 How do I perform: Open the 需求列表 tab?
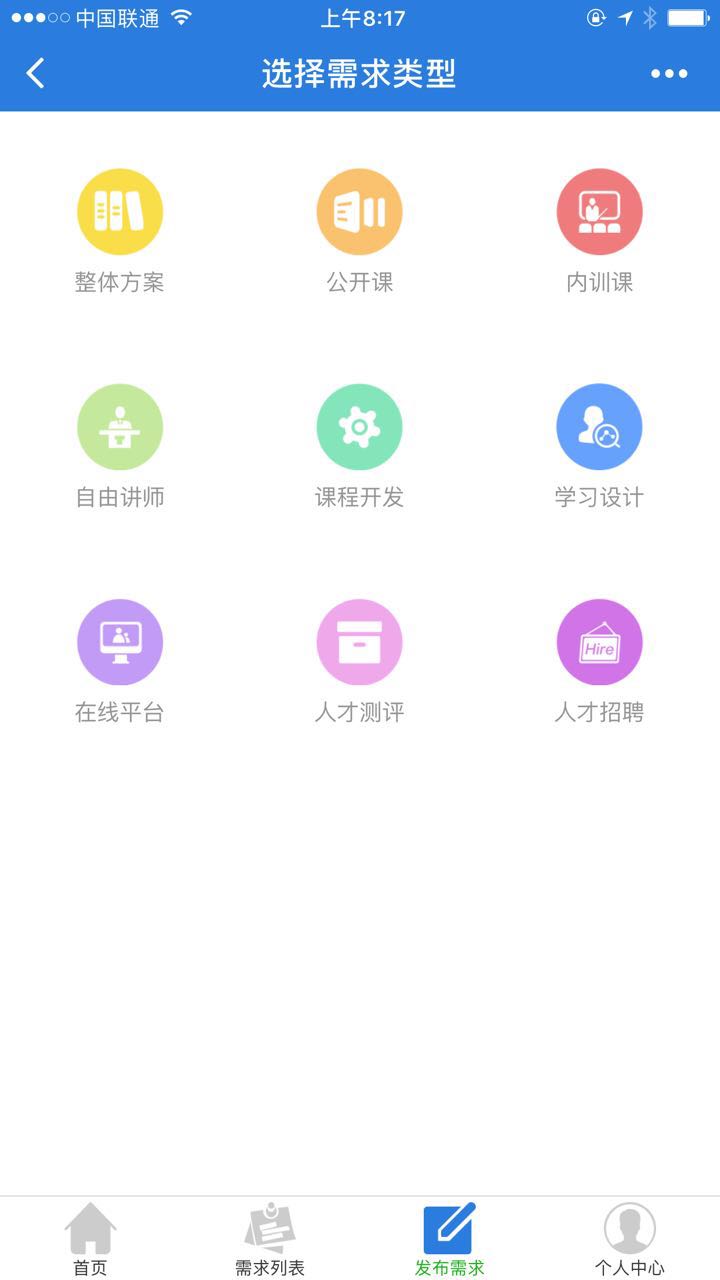[270, 1239]
